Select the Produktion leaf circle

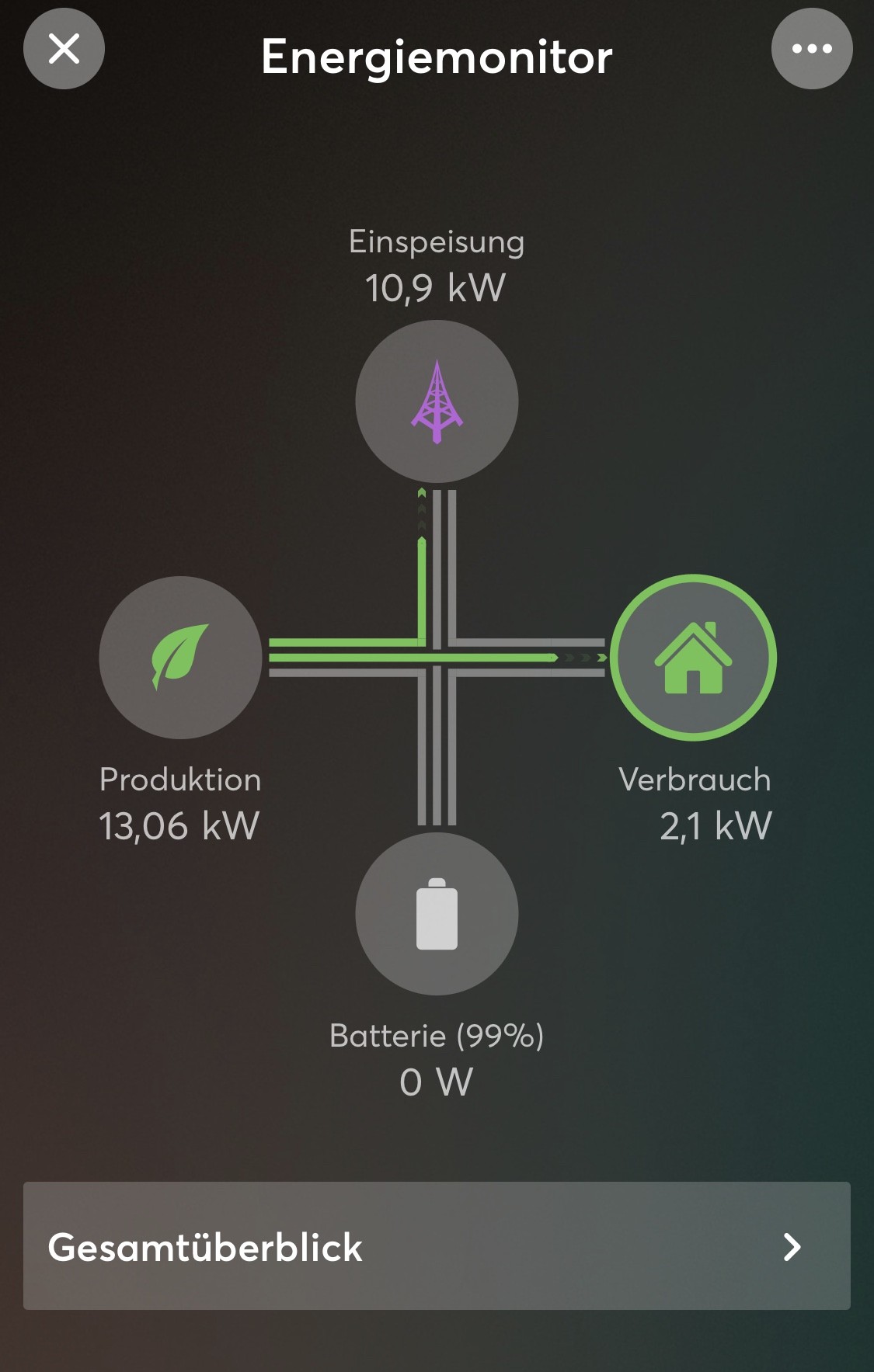180,658
